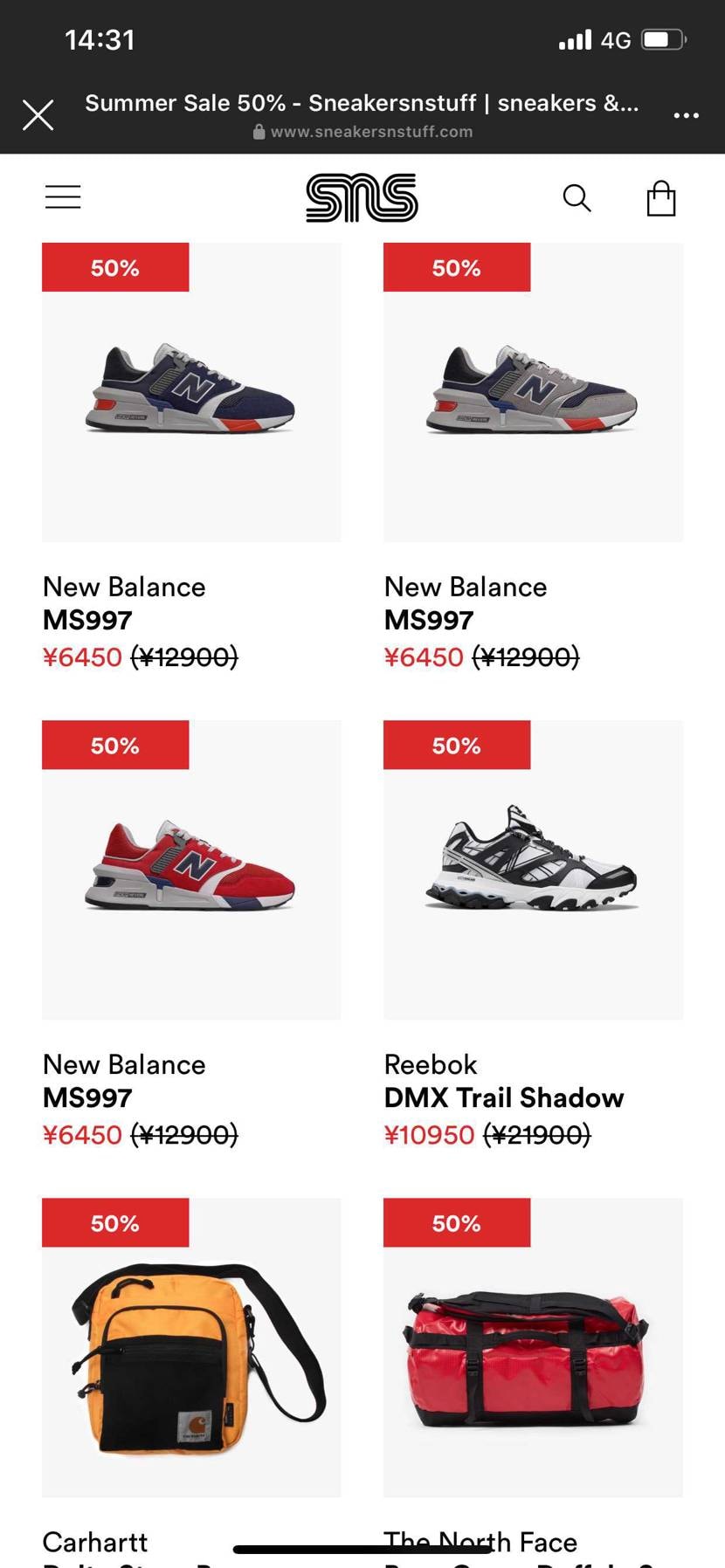Open The North Face red duffel product
Screen dimensions: 725x1568
(x=533, y=1347)
